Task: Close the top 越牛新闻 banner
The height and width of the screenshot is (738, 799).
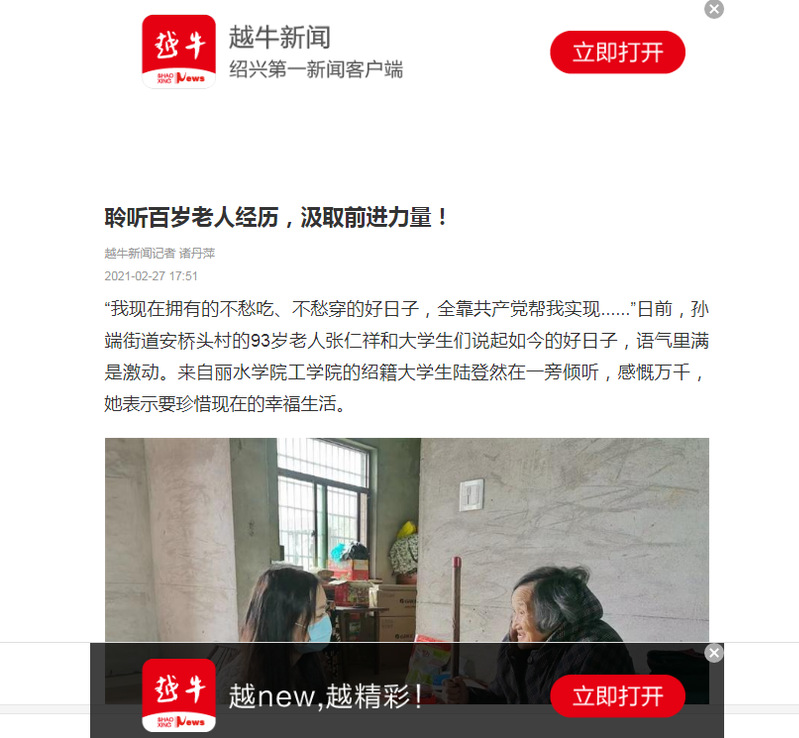Action: 714,9
